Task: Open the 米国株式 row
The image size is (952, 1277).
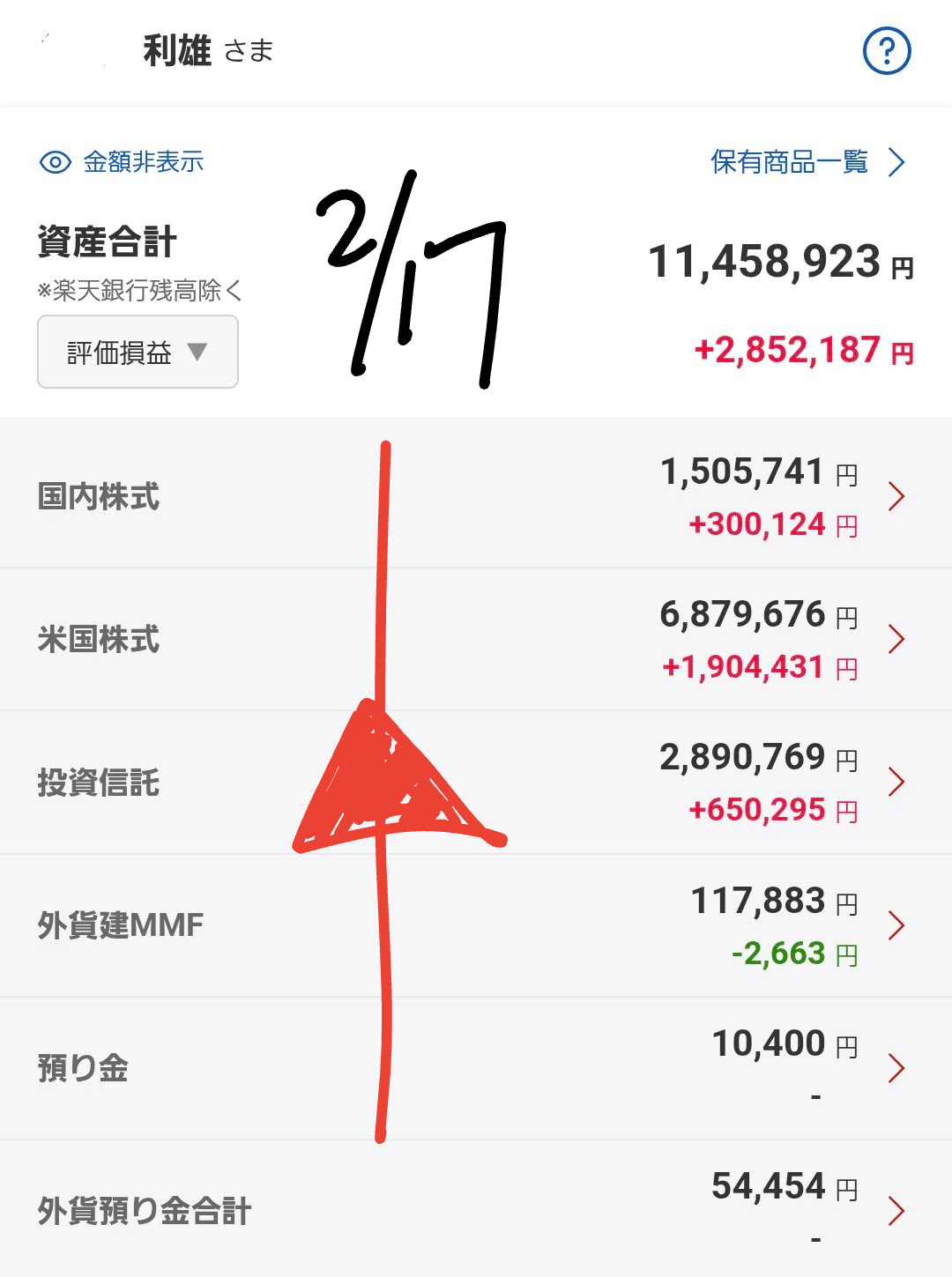Action: coord(476,640)
